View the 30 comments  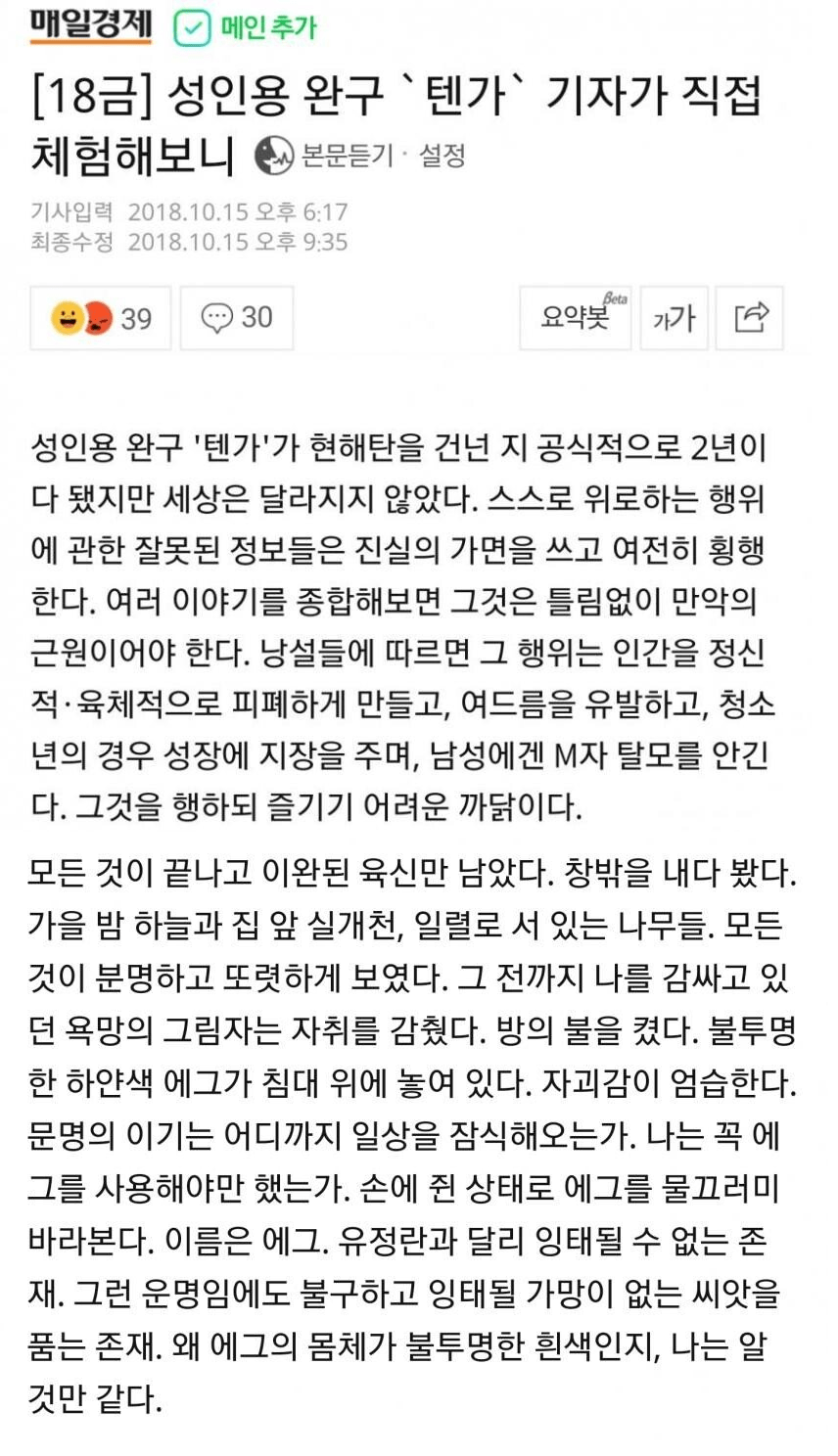coord(237,318)
